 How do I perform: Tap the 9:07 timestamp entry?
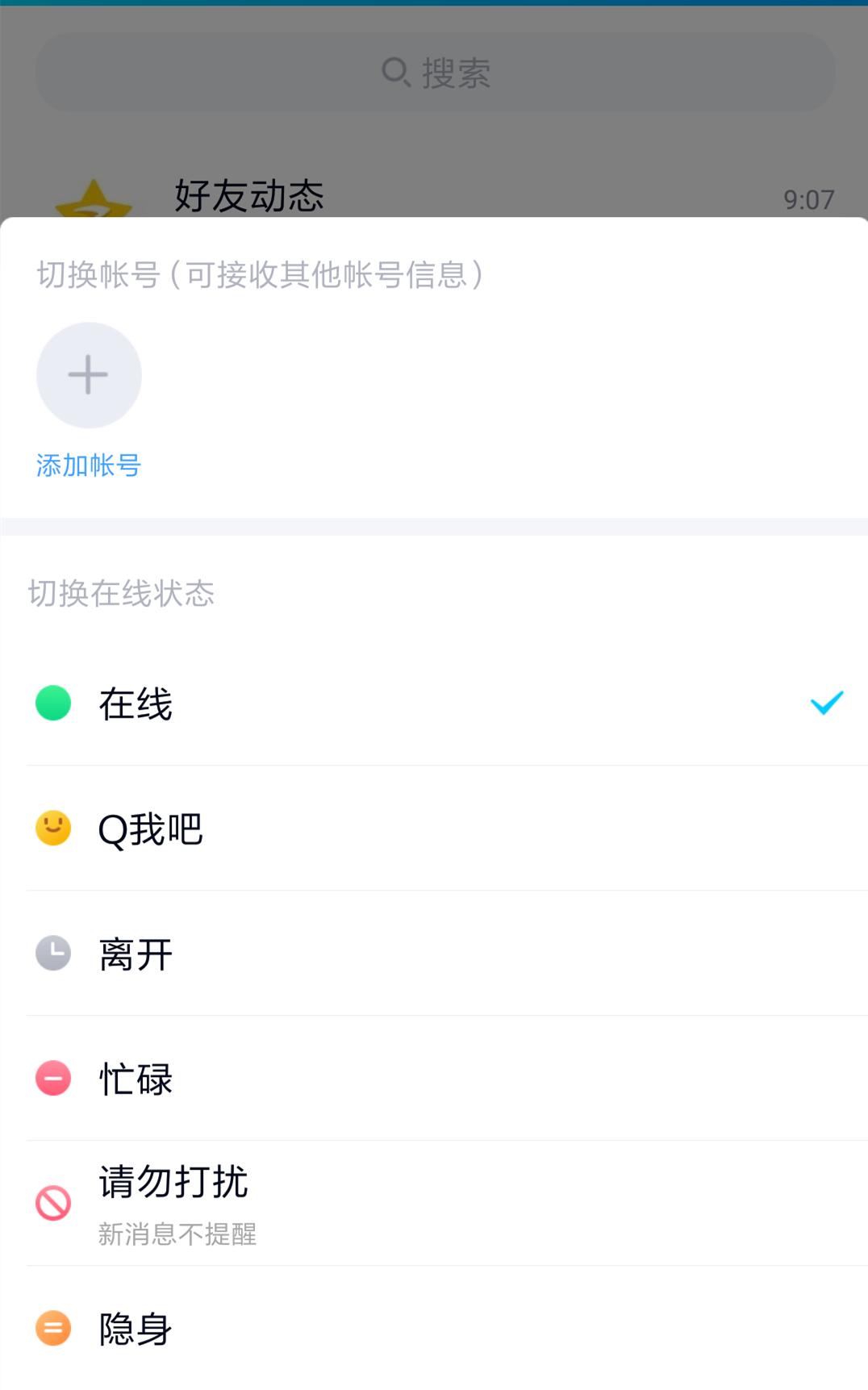coord(807,196)
